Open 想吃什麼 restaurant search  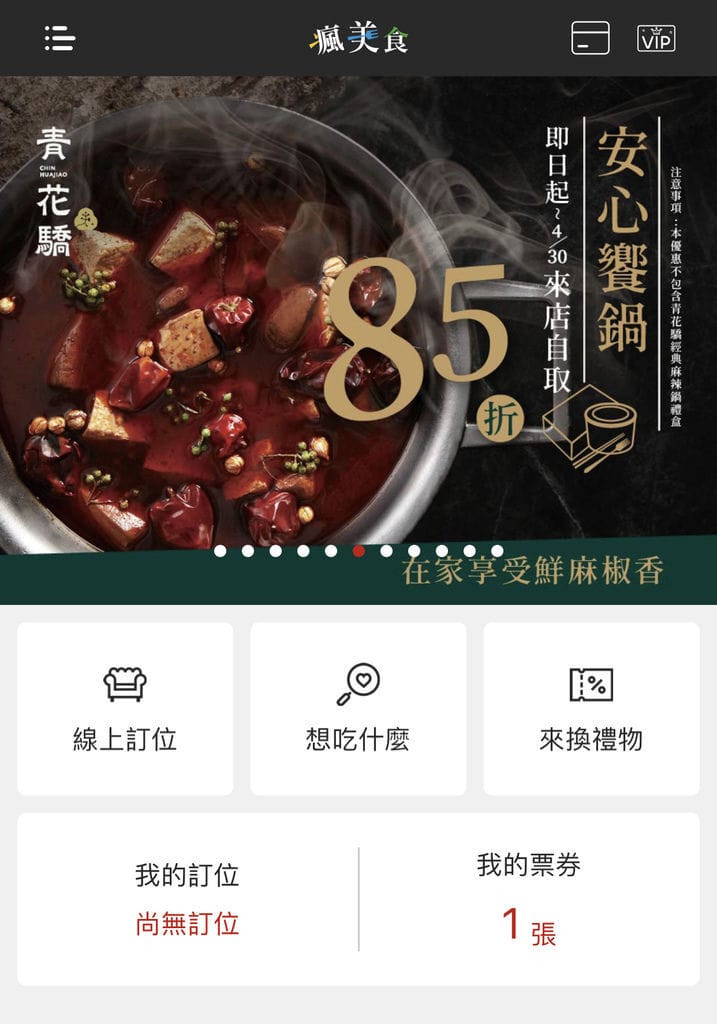358,709
